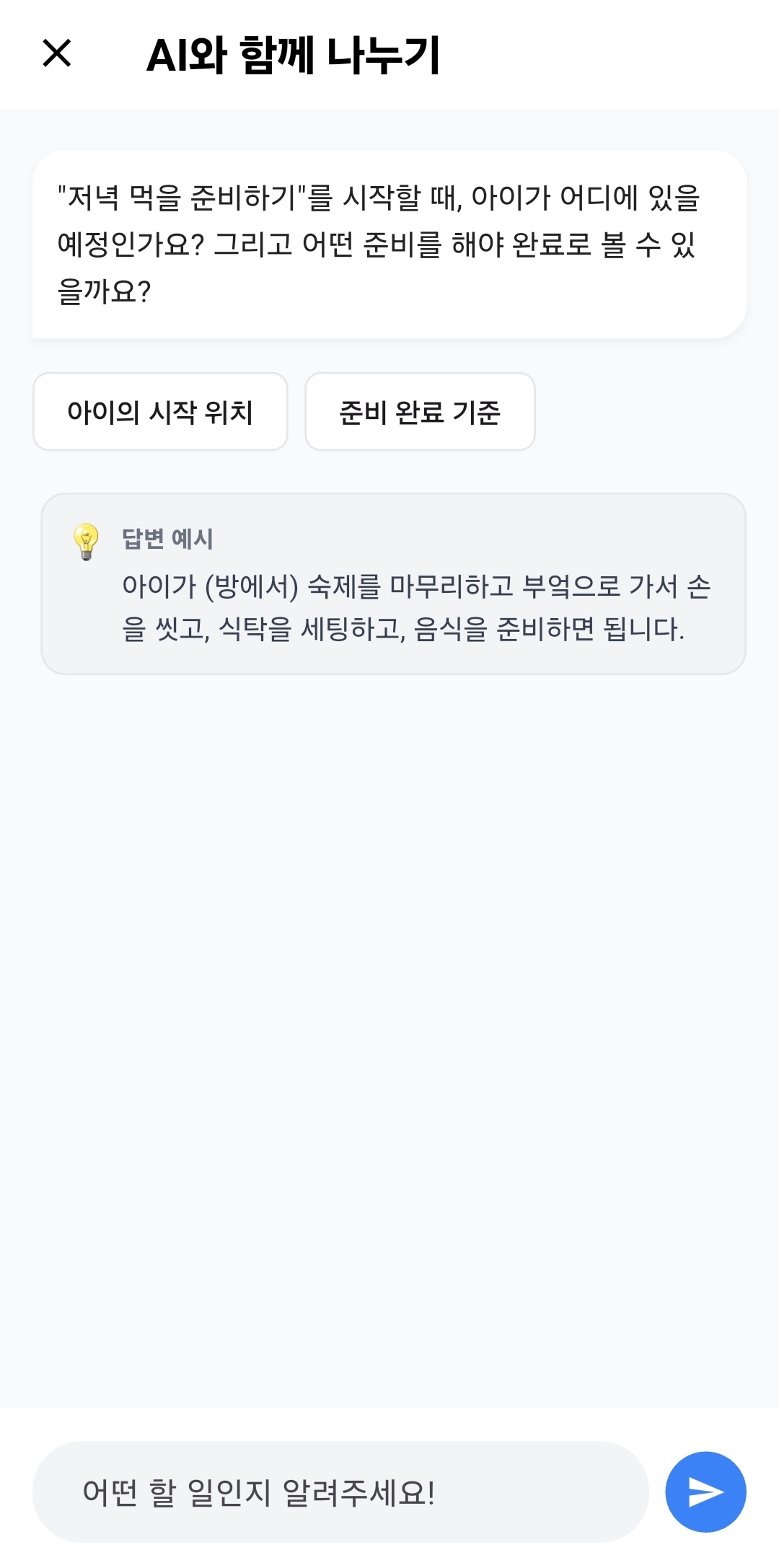The height and width of the screenshot is (1568, 779).
Task: Select the 준비 완료 기준 chip
Action: 420,411
